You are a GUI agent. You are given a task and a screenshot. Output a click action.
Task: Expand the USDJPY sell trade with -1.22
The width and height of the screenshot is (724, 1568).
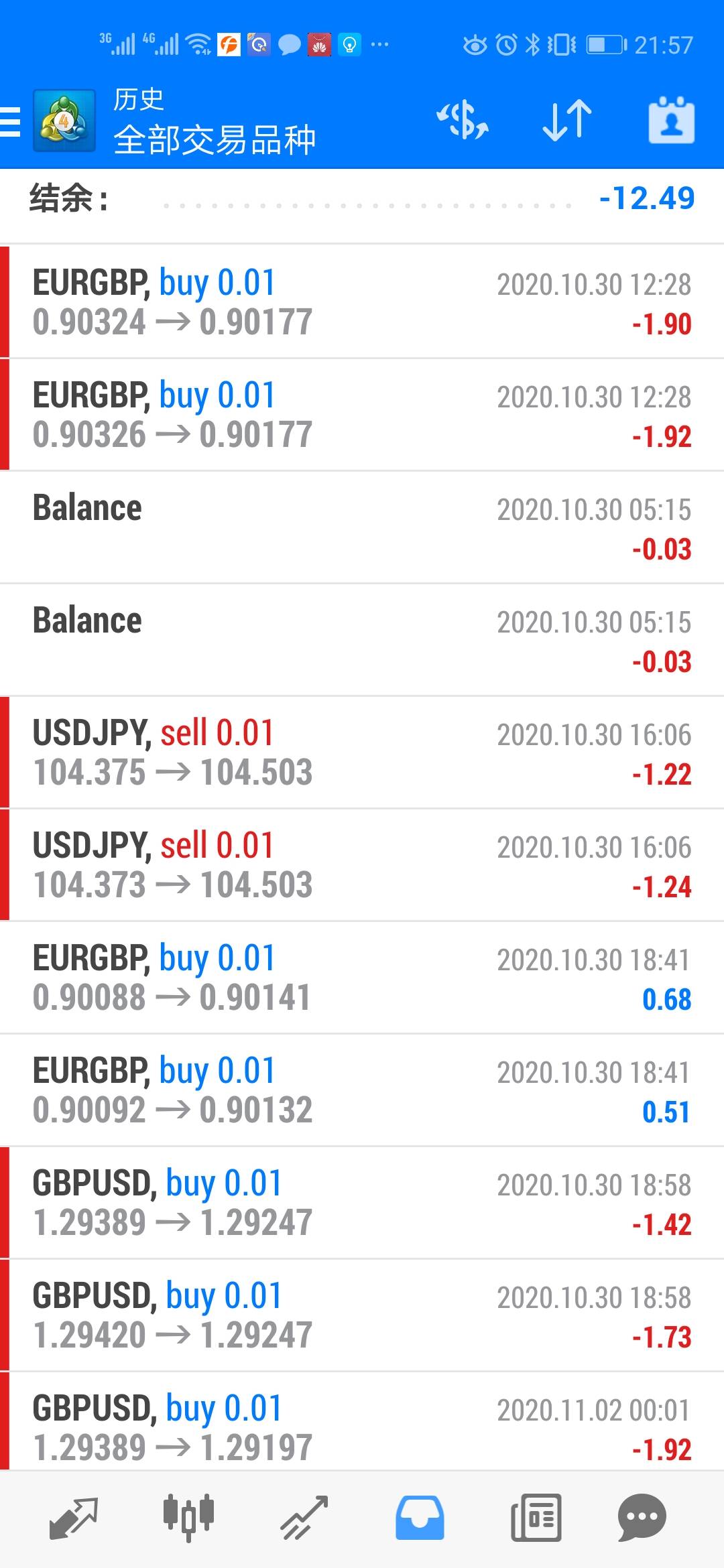pyautogui.click(x=362, y=752)
